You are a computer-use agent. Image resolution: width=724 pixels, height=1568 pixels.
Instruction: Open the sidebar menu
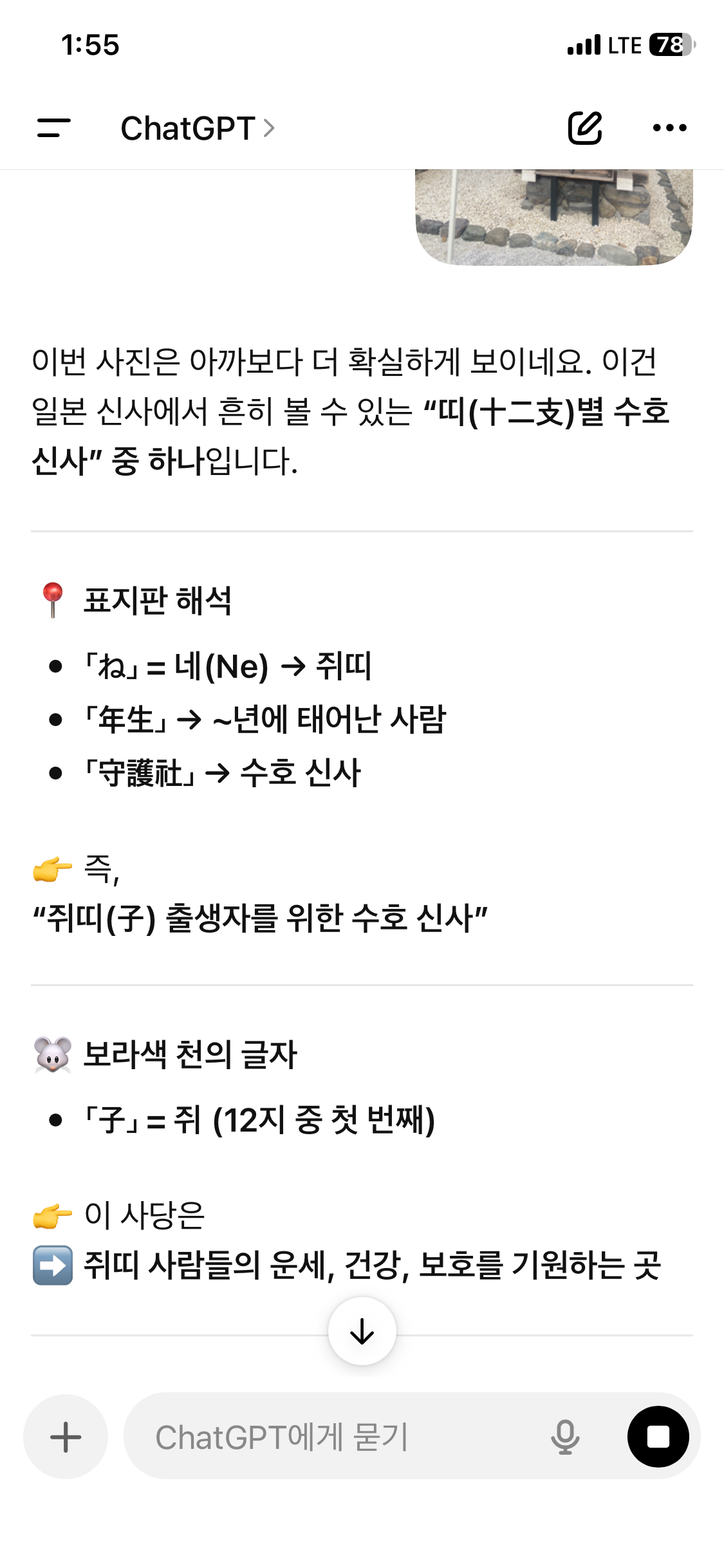(53, 128)
